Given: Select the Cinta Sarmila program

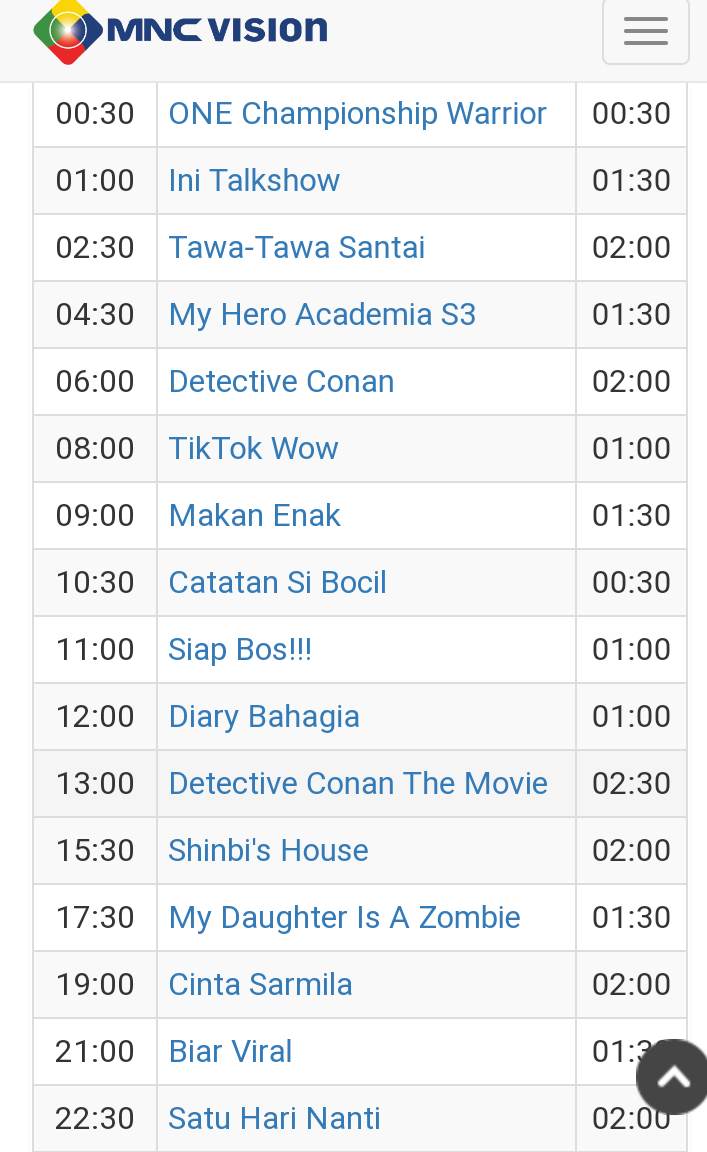Looking at the screenshot, I should [260, 985].
